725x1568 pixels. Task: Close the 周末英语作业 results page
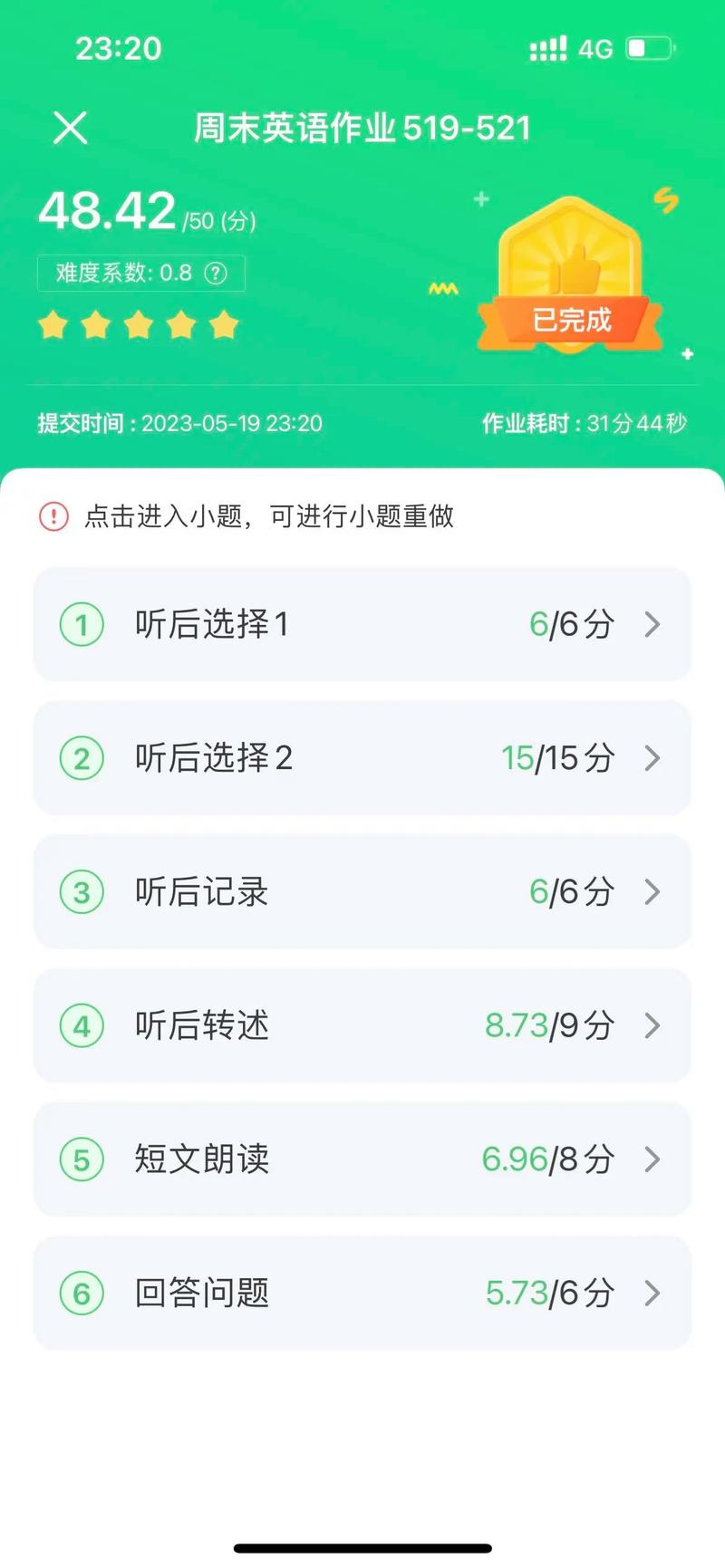pyautogui.click(x=70, y=129)
